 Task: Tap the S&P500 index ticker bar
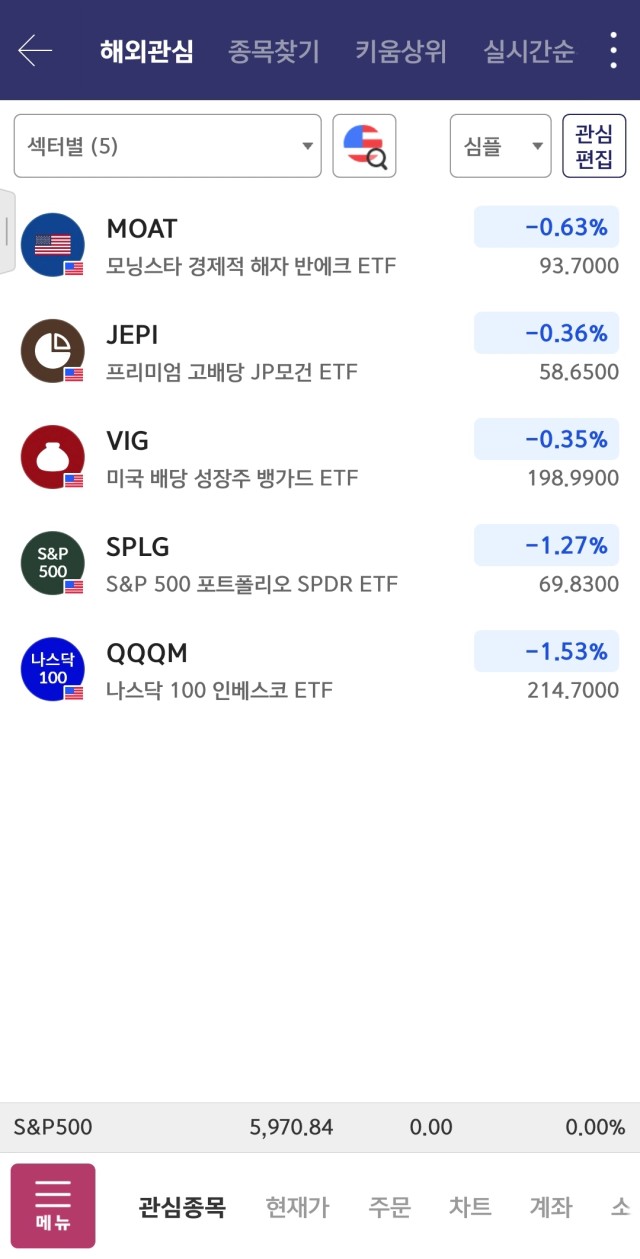point(320,1128)
